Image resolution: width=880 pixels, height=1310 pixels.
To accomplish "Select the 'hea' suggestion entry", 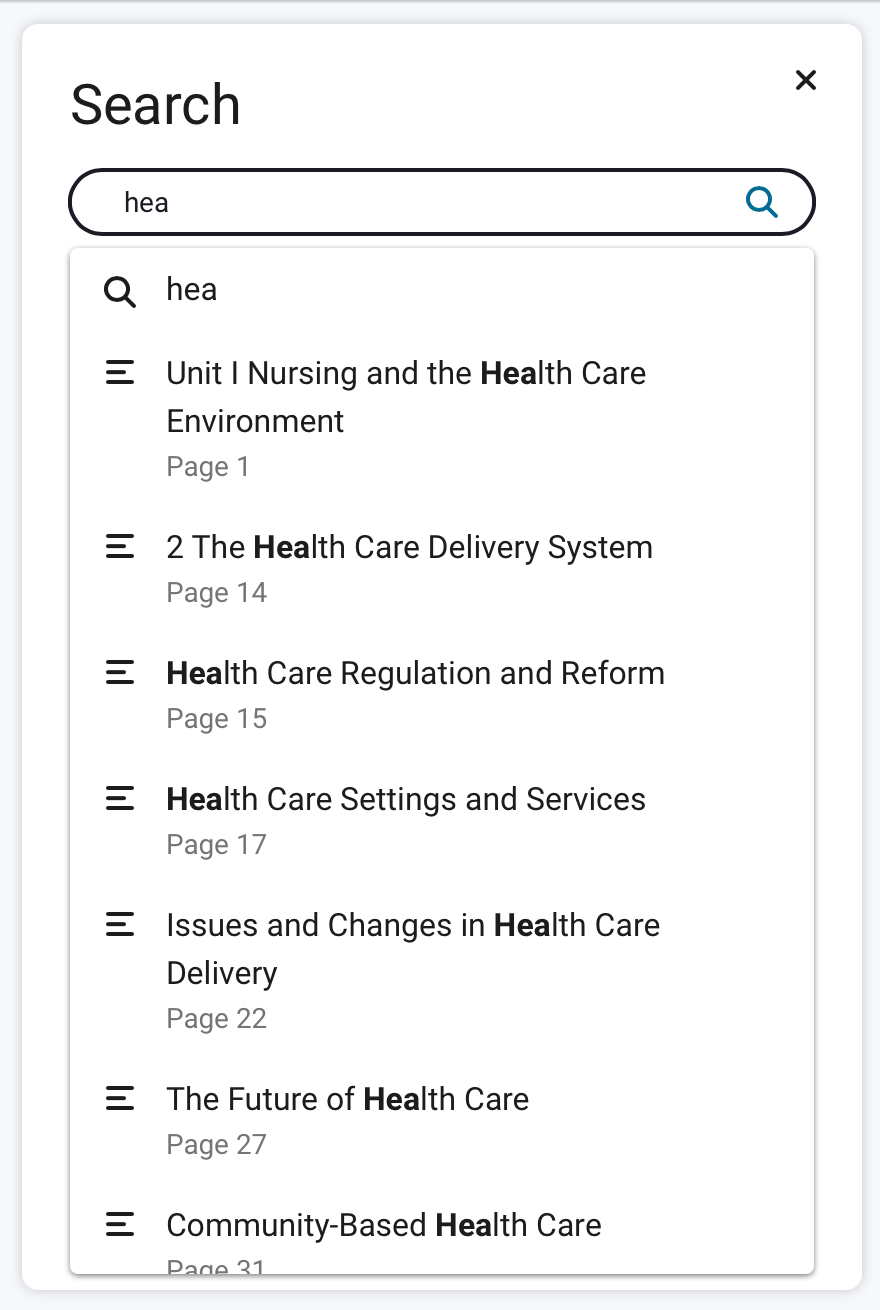I will [x=192, y=290].
